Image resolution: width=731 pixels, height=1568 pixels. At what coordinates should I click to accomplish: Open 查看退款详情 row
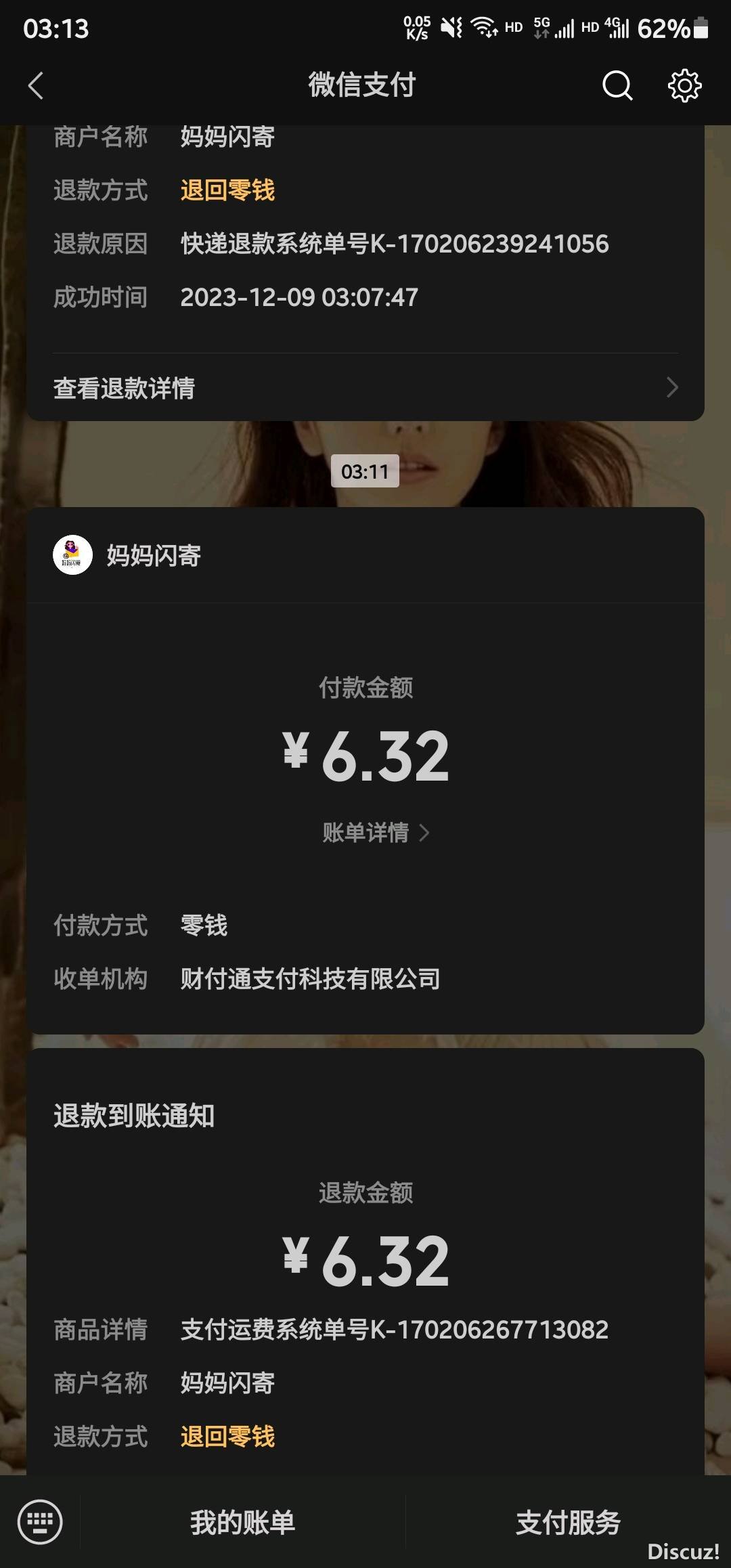[x=365, y=388]
